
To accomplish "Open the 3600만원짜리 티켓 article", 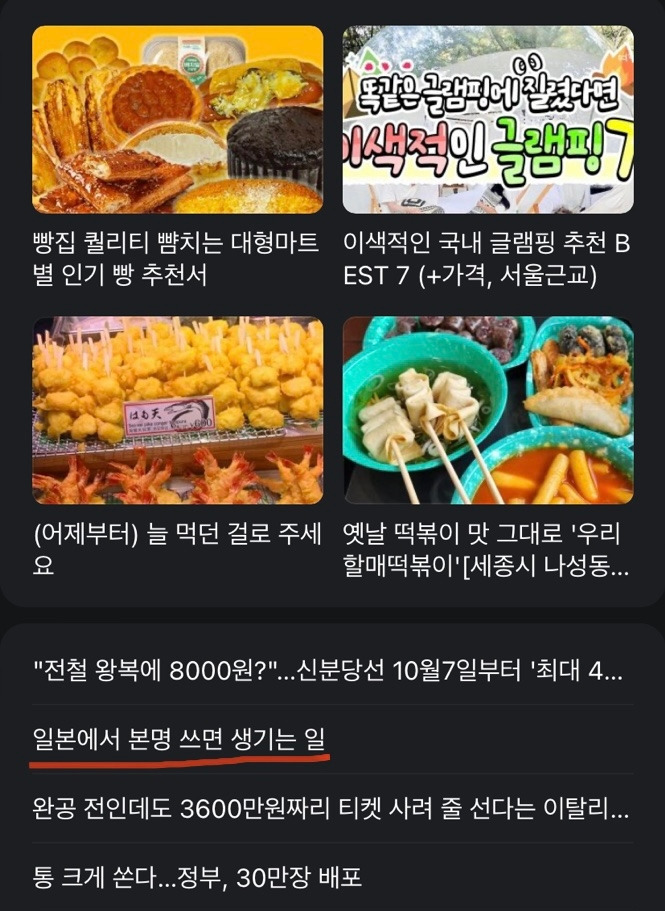I will pyautogui.click(x=328, y=809).
